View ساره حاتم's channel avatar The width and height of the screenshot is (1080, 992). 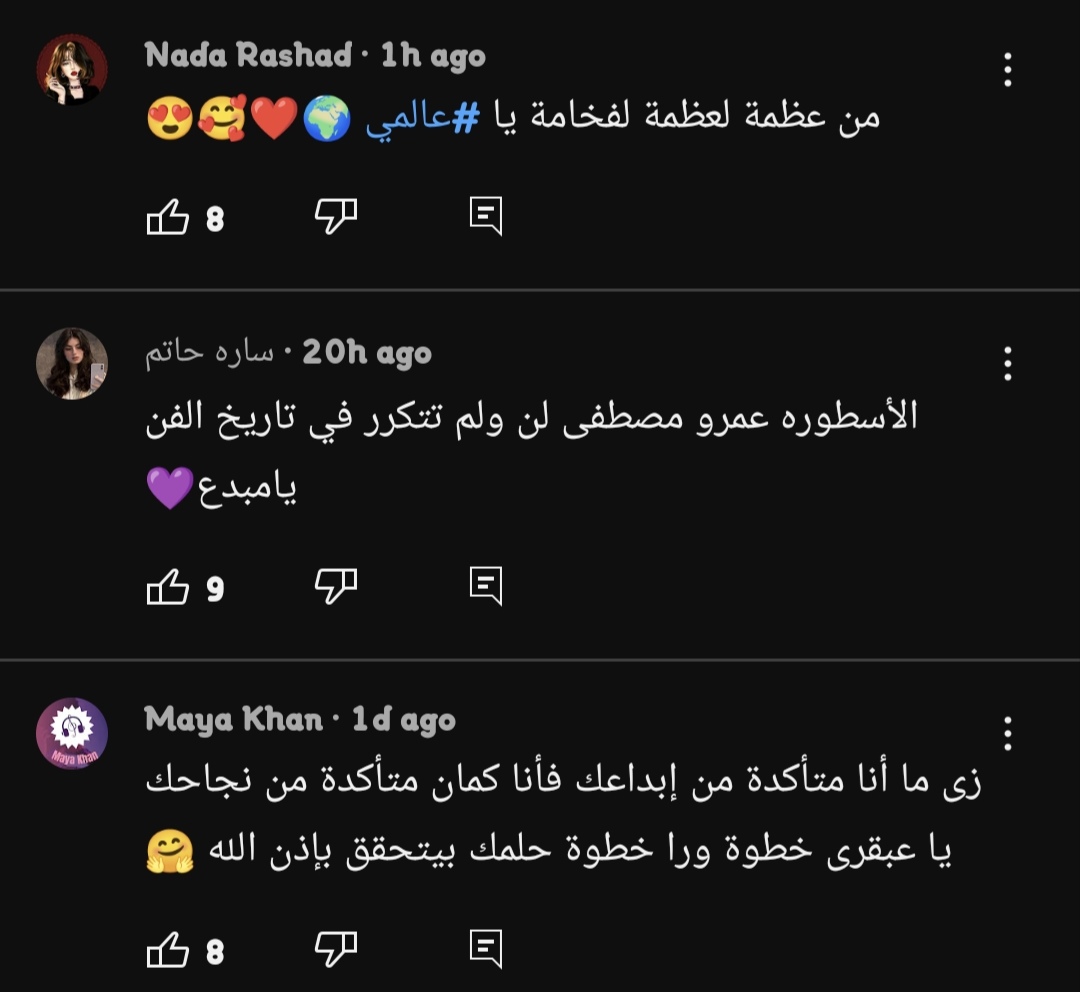72,363
